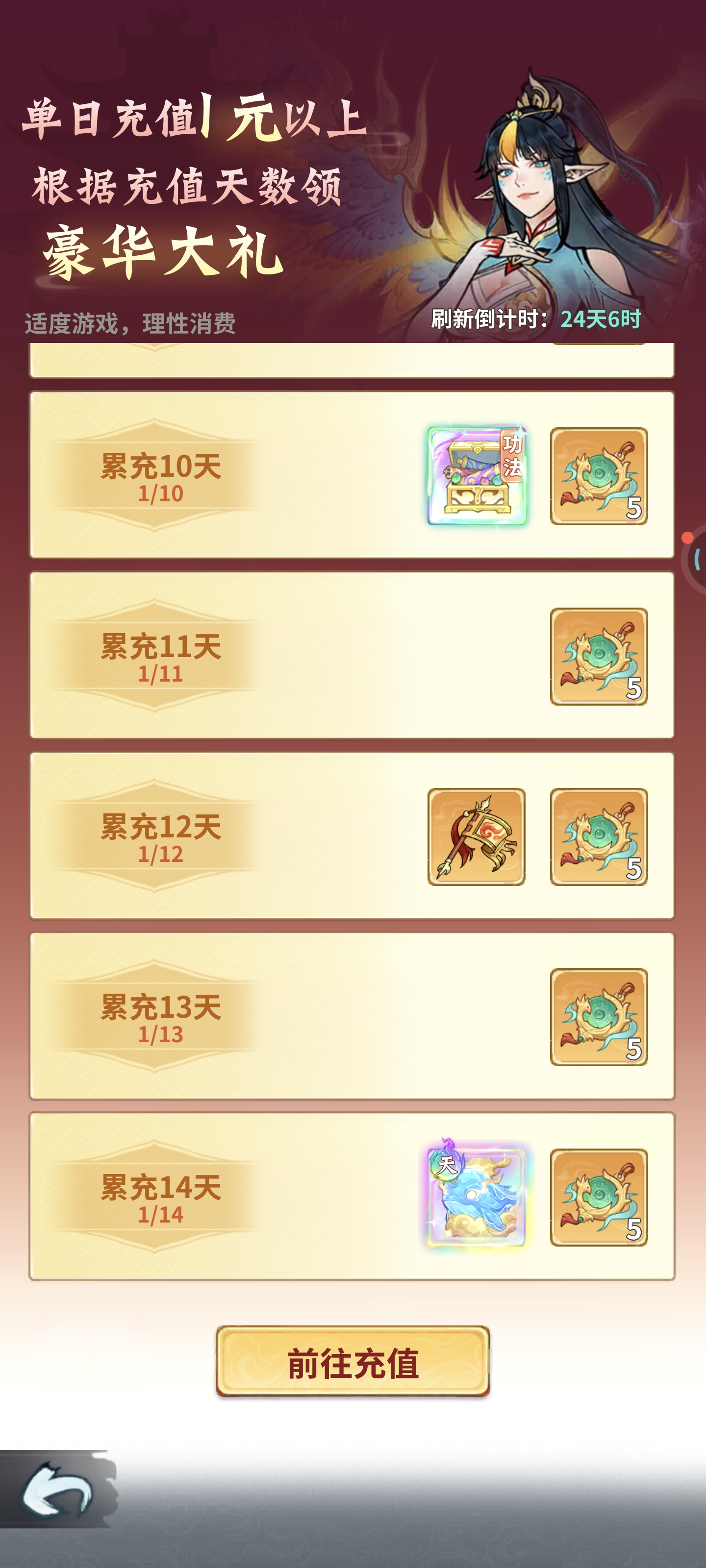View the banner flag reward for 累充12天
Viewport: 706px width, 1568px height.
477,836
